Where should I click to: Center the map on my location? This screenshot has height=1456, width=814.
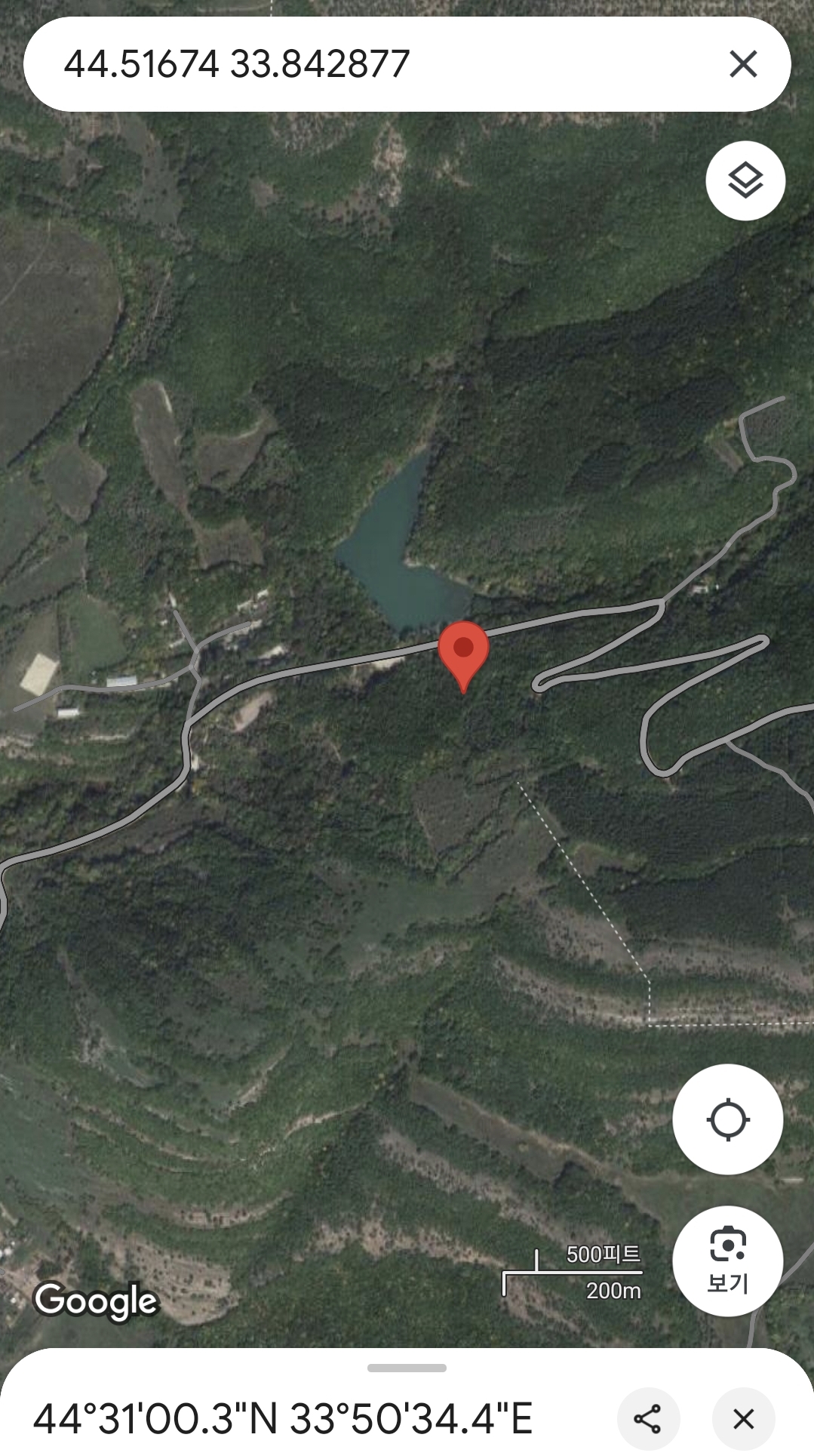727,1119
